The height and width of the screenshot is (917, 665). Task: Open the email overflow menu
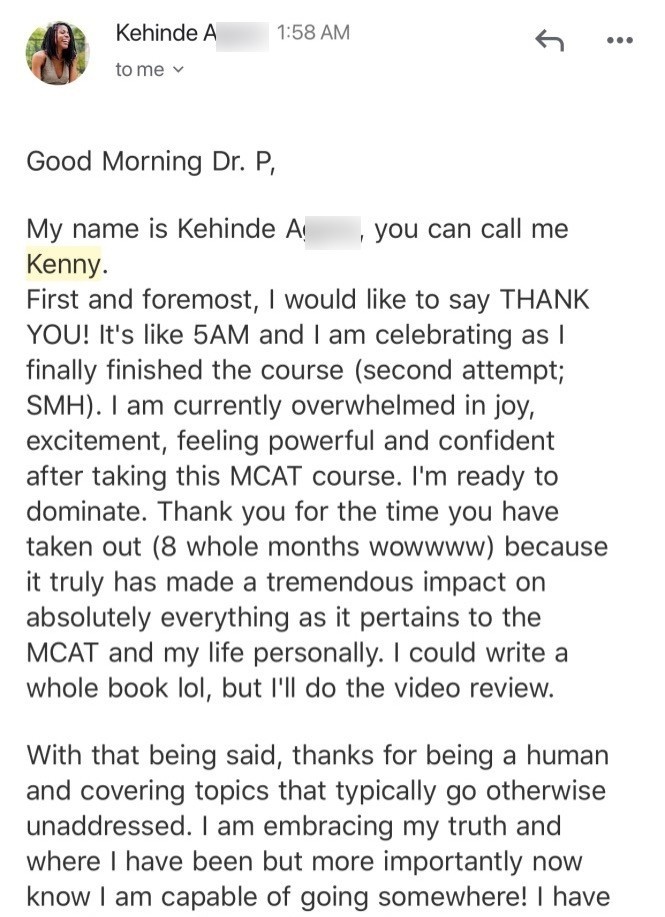pos(620,40)
